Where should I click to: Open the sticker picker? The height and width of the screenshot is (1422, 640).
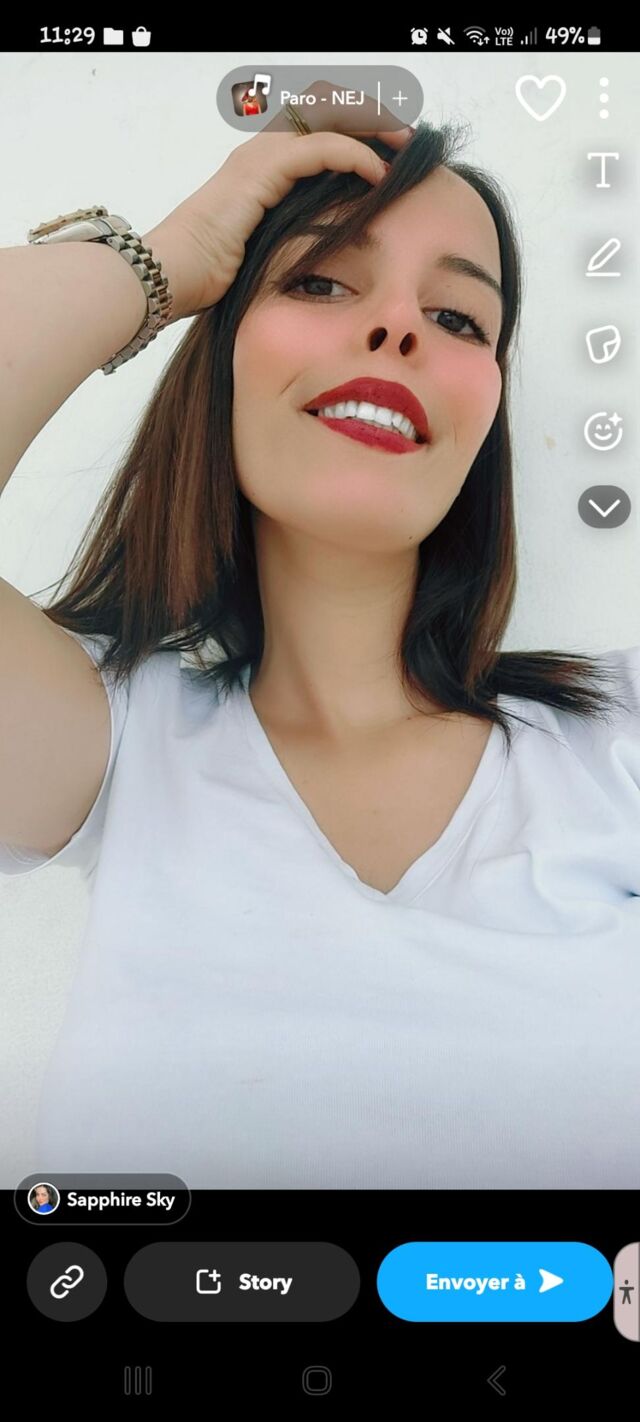tap(603, 345)
